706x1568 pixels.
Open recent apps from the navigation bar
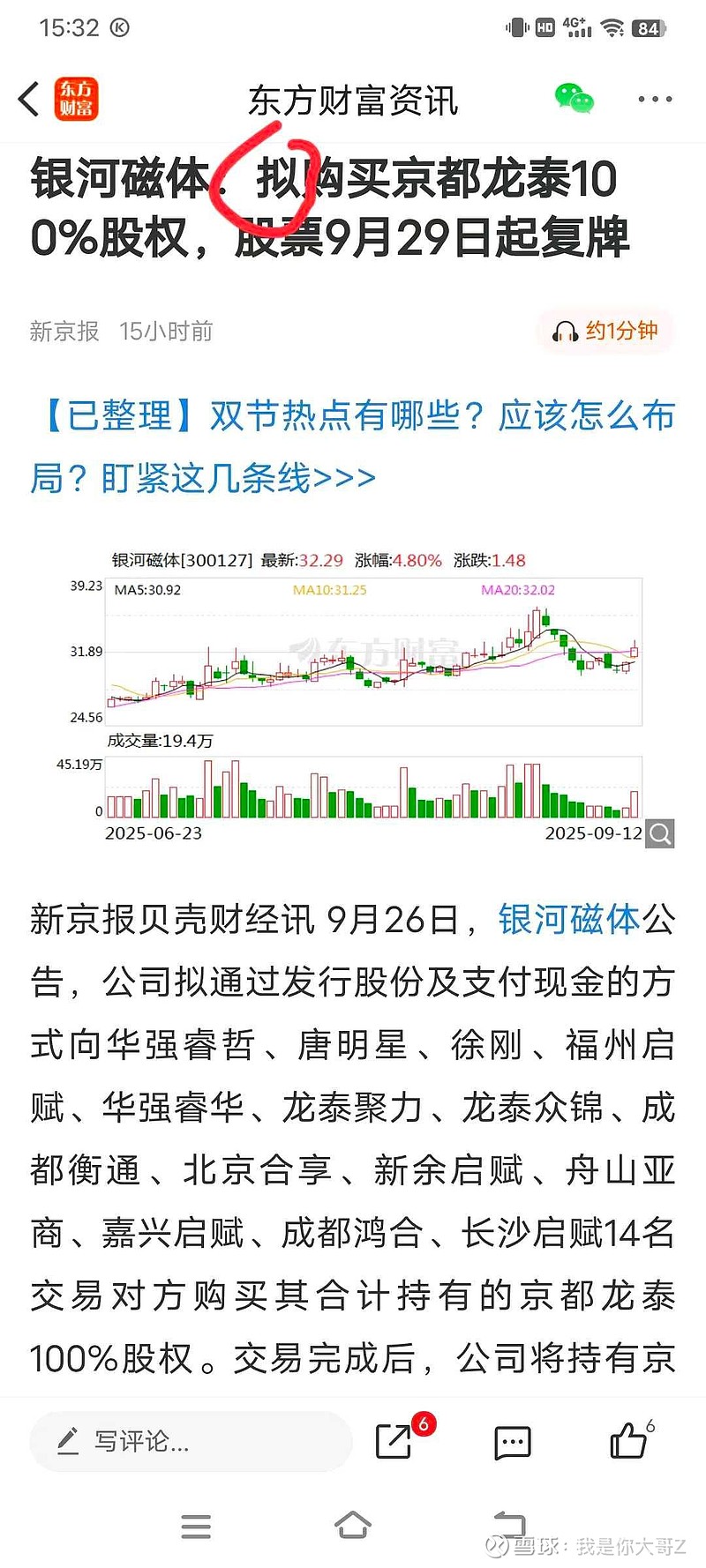pos(195,1526)
